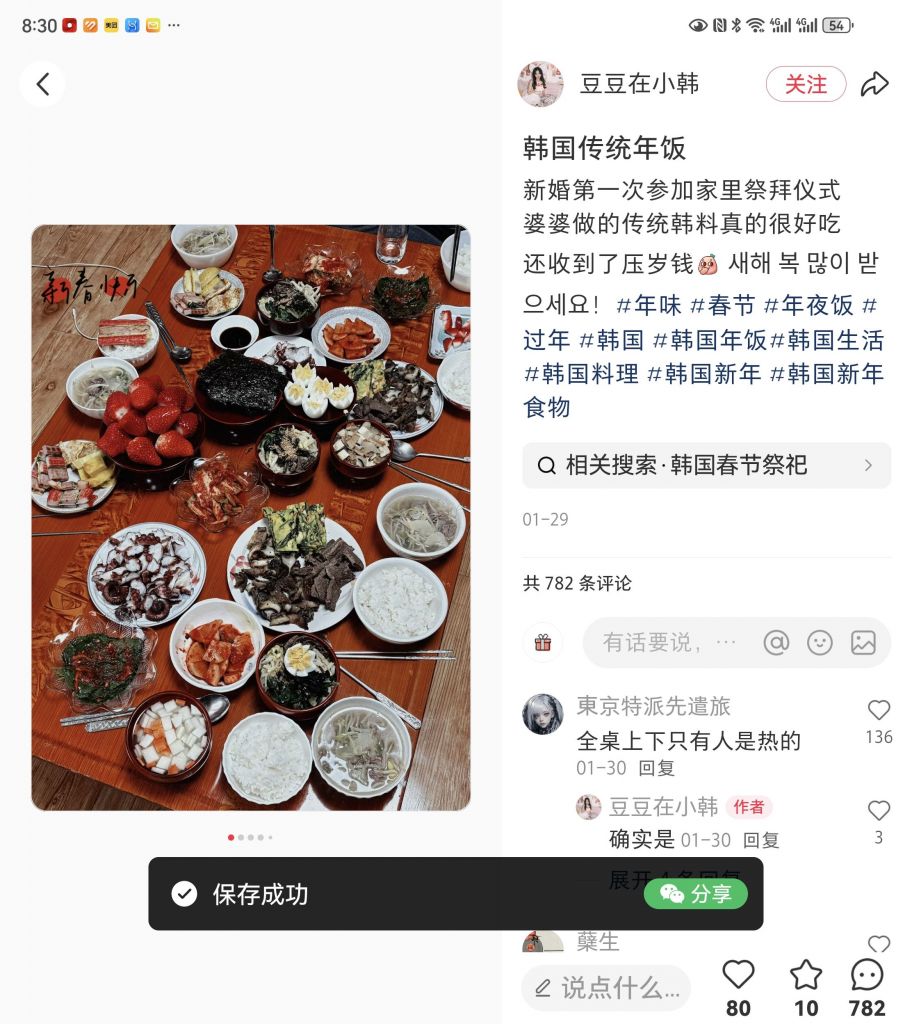Share this post via arrow icon
Image resolution: width=912 pixels, height=1024 pixels.
click(875, 85)
